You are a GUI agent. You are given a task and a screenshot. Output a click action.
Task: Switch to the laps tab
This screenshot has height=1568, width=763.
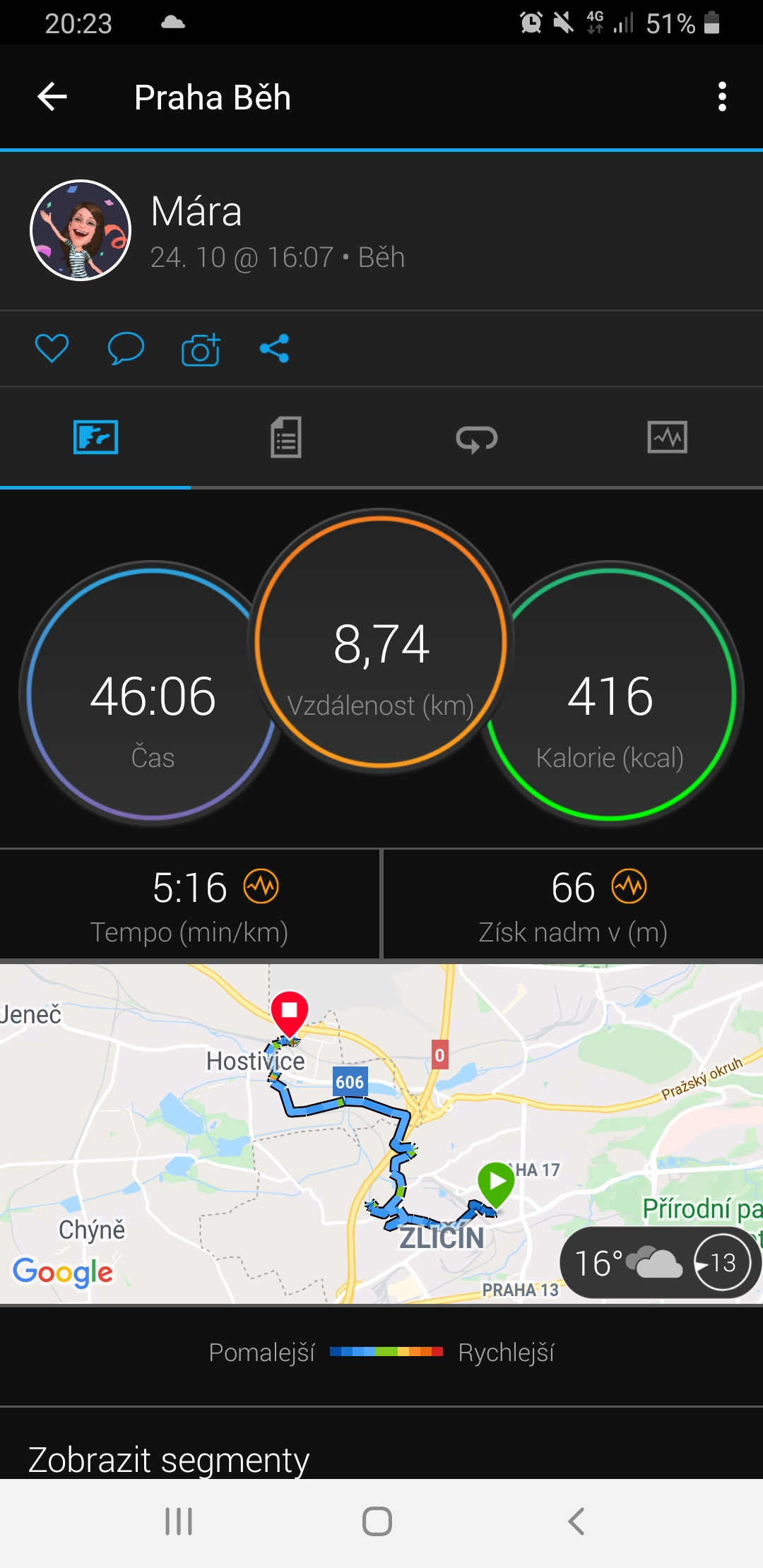click(477, 437)
